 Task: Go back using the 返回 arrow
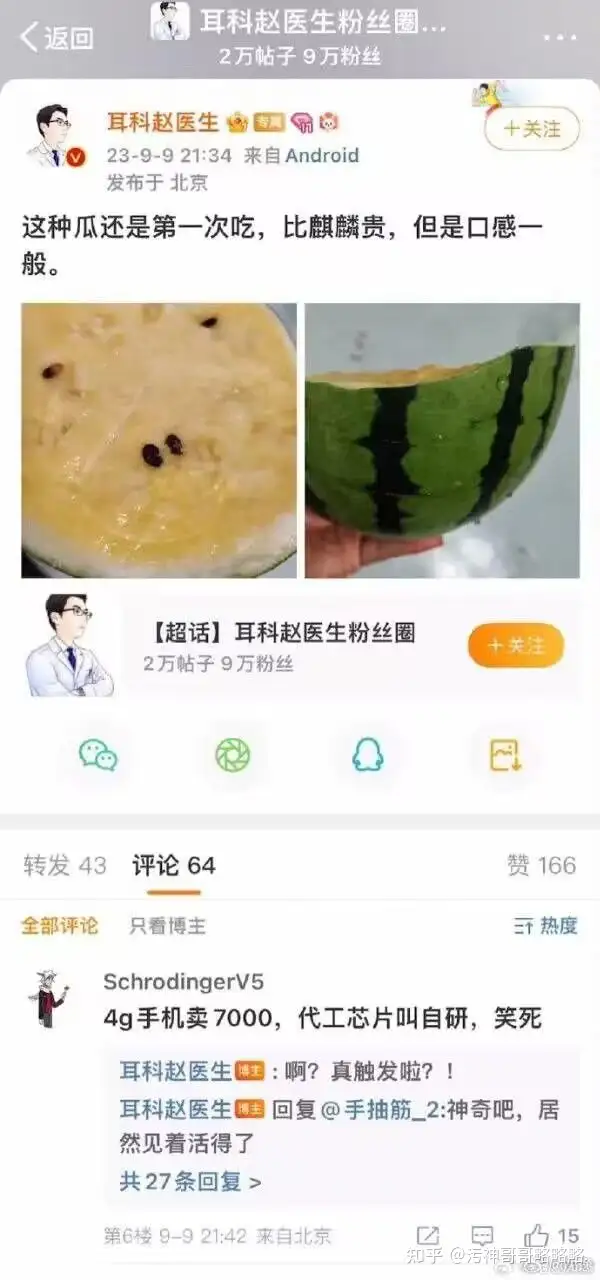click(56, 38)
